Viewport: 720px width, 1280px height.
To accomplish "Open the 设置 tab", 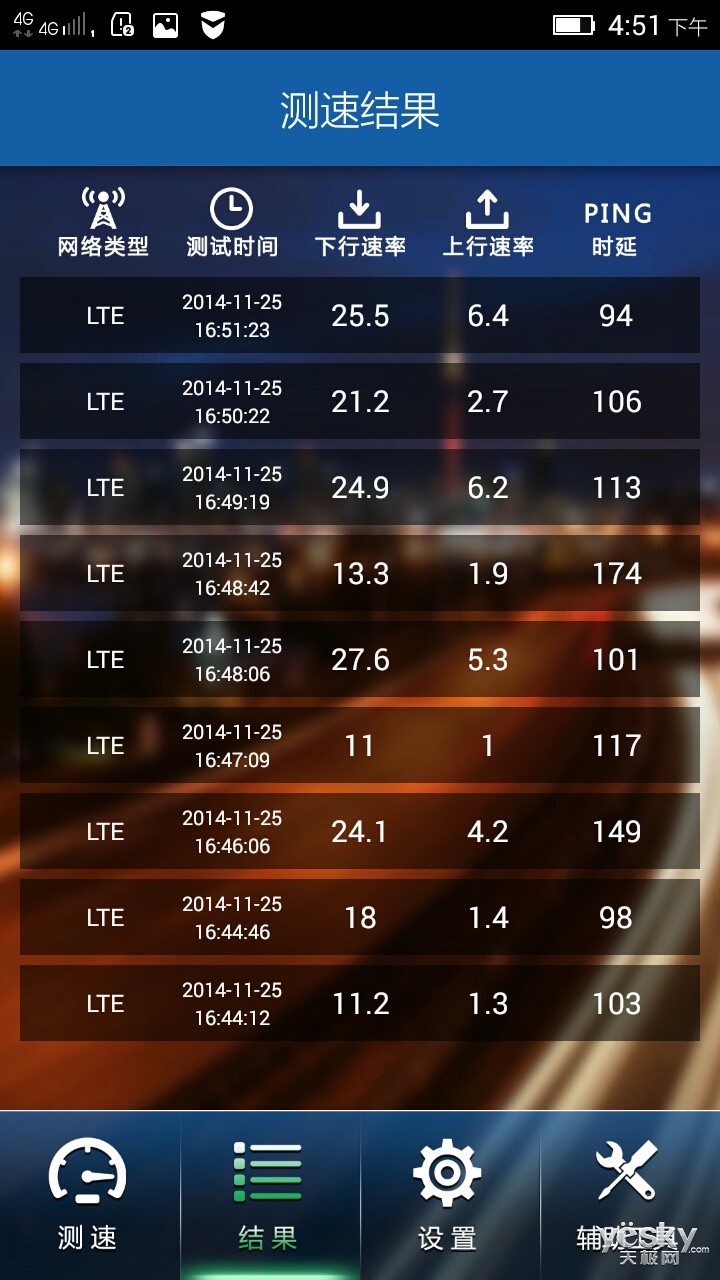I will click(x=448, y=1195).
